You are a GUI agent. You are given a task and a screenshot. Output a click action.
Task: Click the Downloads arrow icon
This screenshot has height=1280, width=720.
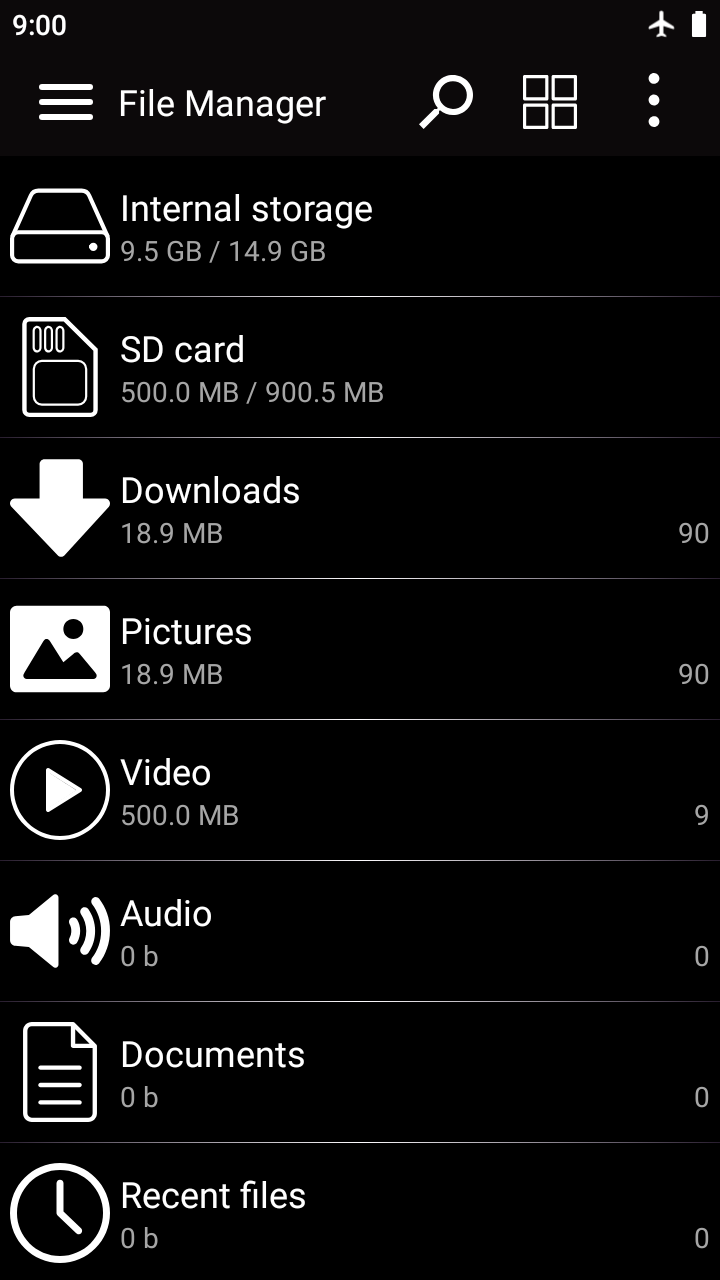coord(59,507)
